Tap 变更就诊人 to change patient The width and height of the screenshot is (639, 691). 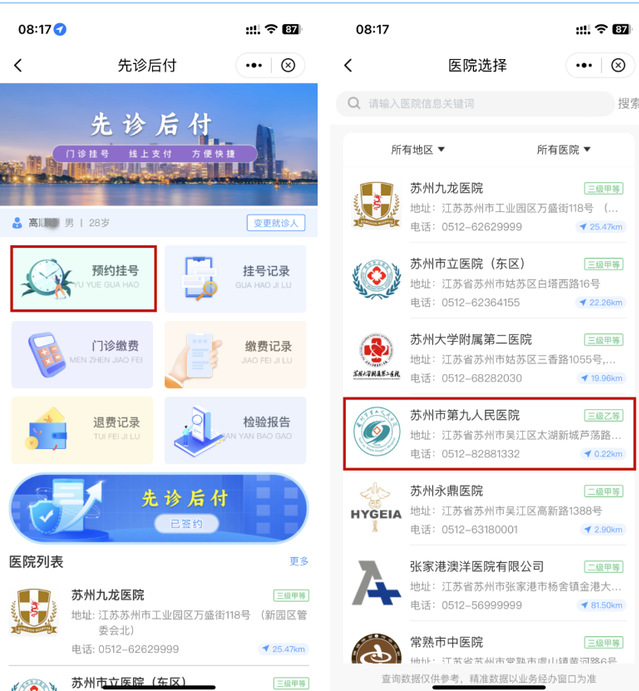(275, 223)
